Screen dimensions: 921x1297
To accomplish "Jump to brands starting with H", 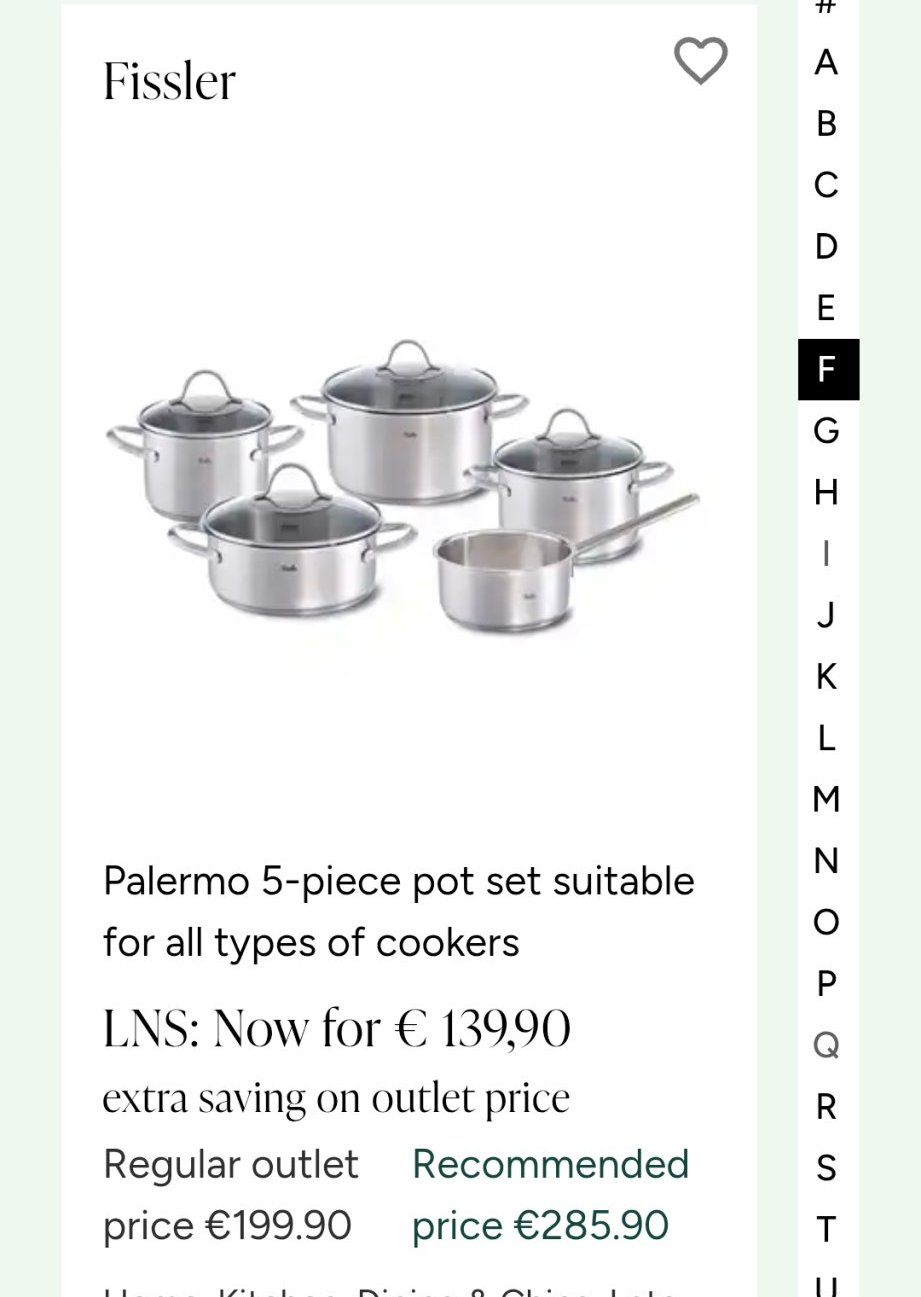I will click(826, 493).
